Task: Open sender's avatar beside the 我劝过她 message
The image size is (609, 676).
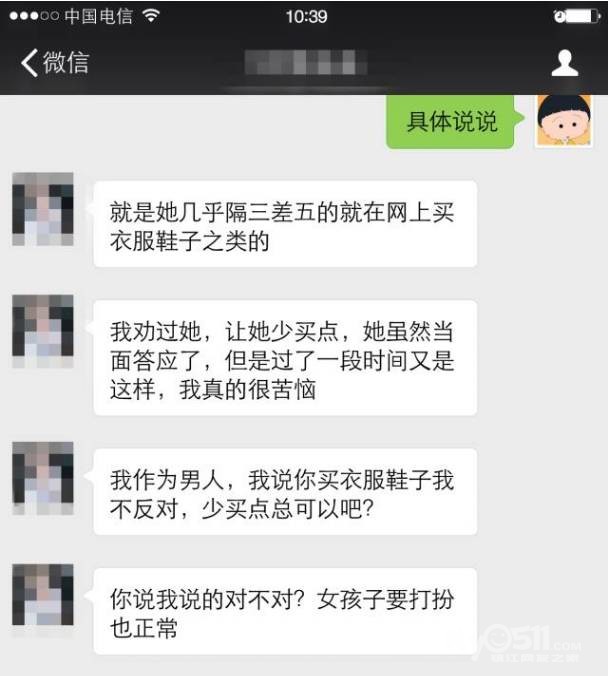Action: click(x=43, y=331)
